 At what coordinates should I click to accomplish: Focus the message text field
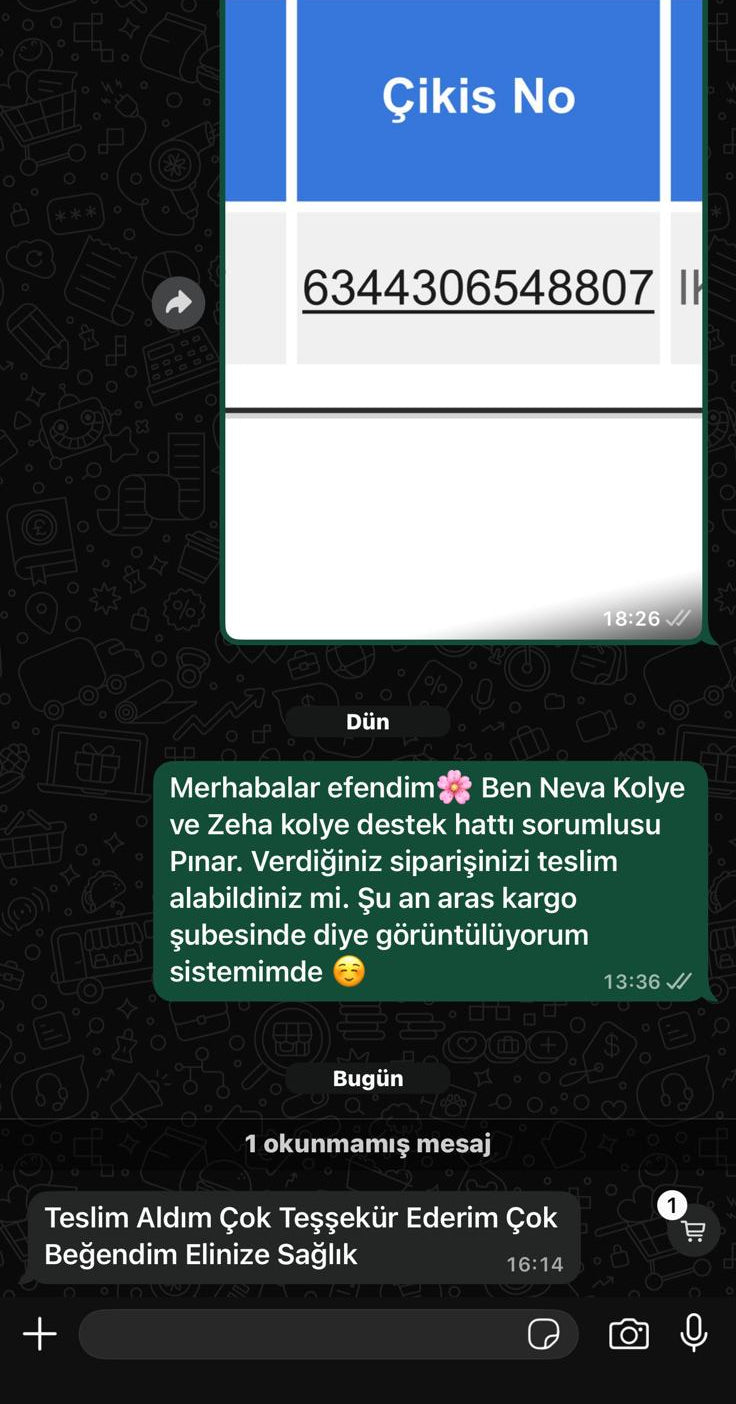click(300, 1334)
